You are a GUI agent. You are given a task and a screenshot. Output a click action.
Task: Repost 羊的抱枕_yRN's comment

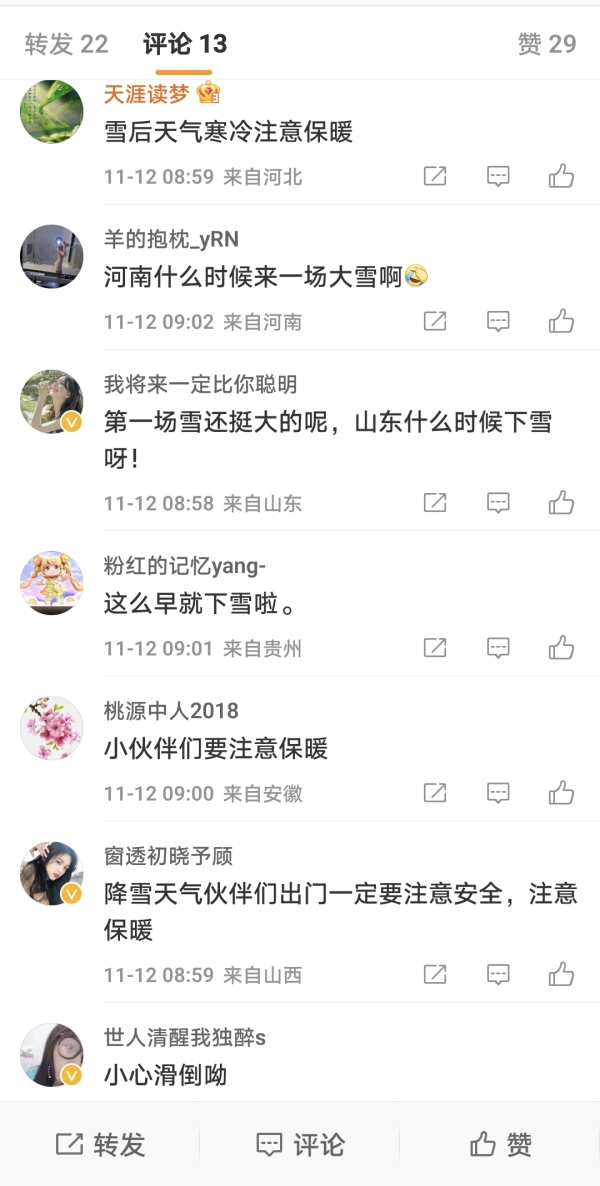[x=435, y=322]
